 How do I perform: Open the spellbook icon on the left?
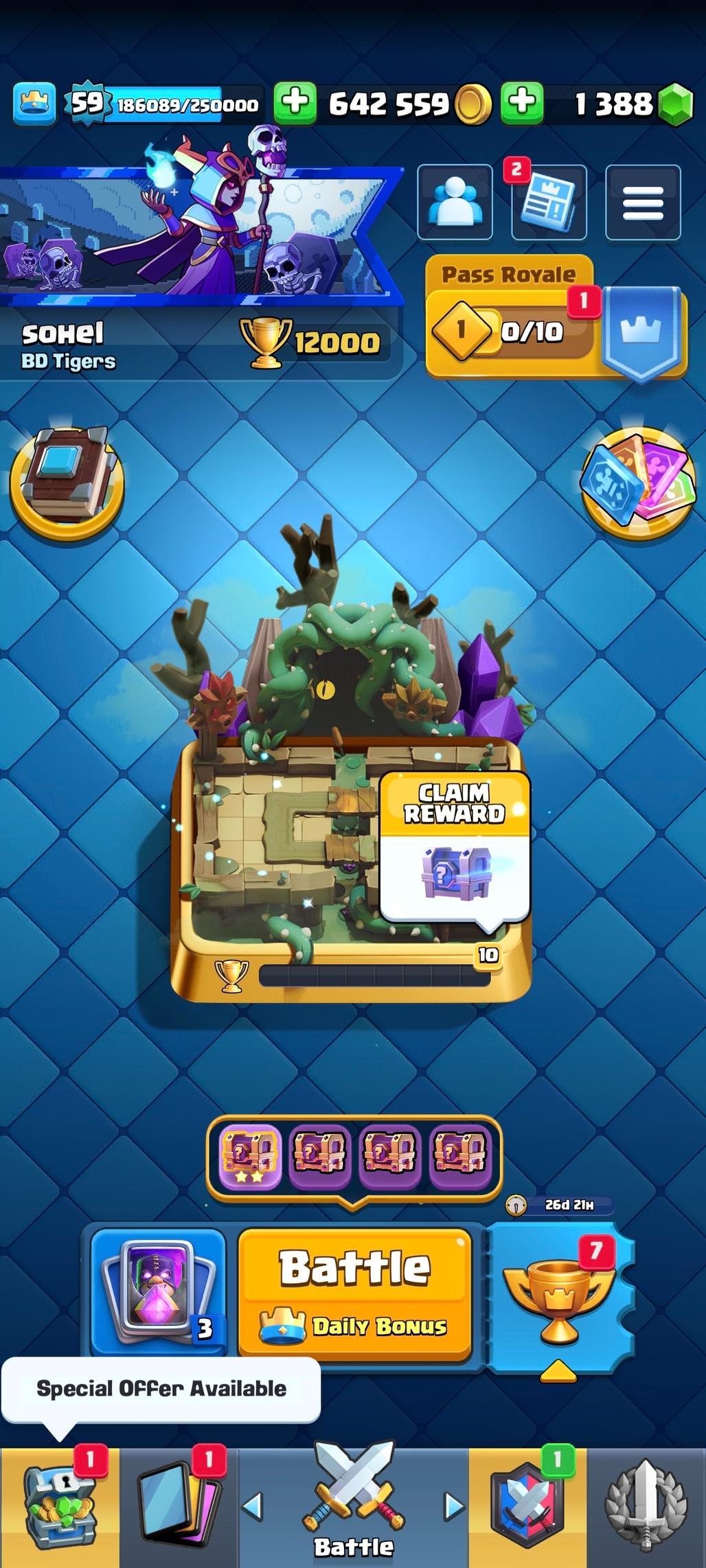(67, 481)
